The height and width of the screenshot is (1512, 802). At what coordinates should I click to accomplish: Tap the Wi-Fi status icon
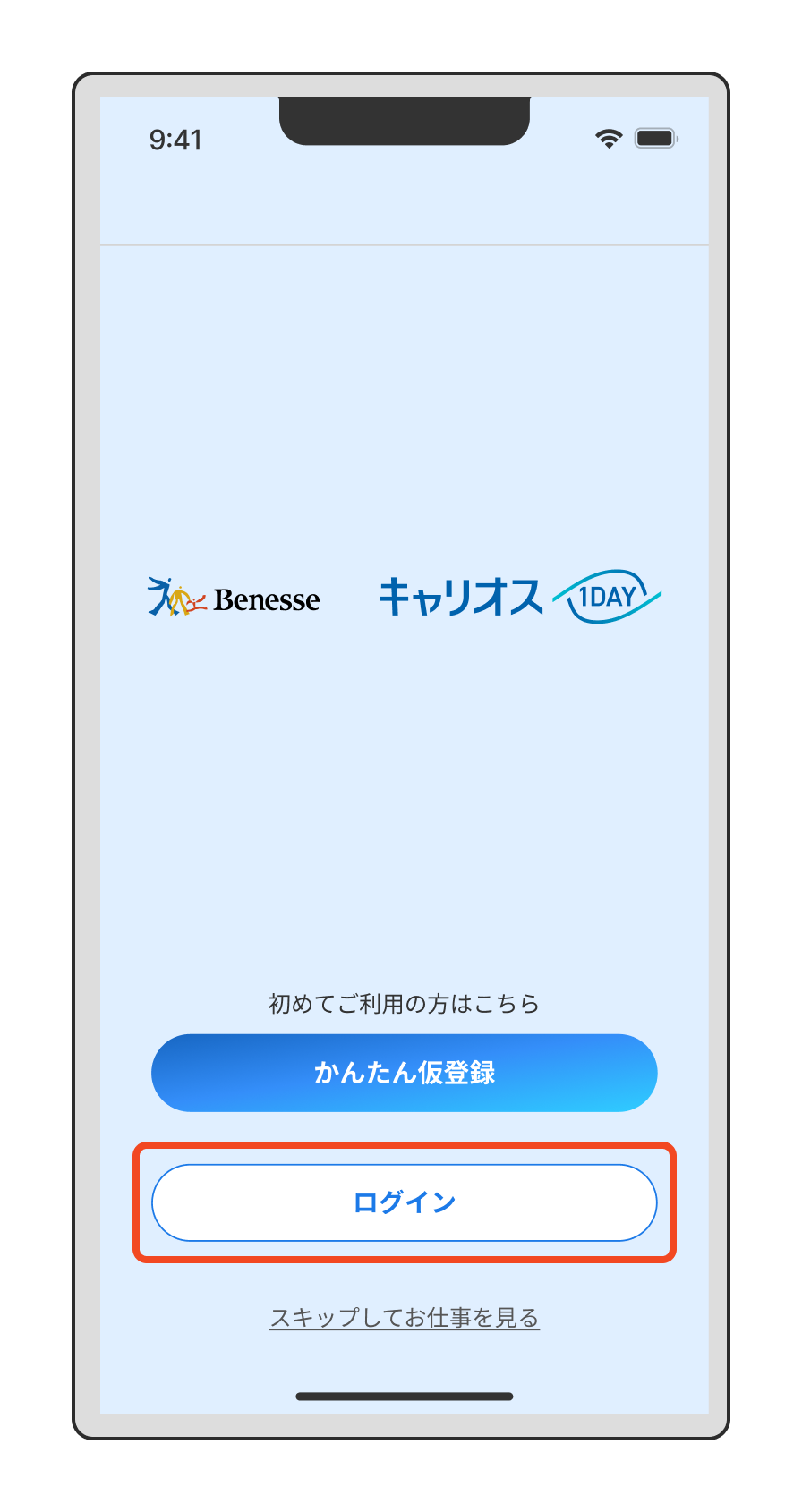click(x=608, y=138)
